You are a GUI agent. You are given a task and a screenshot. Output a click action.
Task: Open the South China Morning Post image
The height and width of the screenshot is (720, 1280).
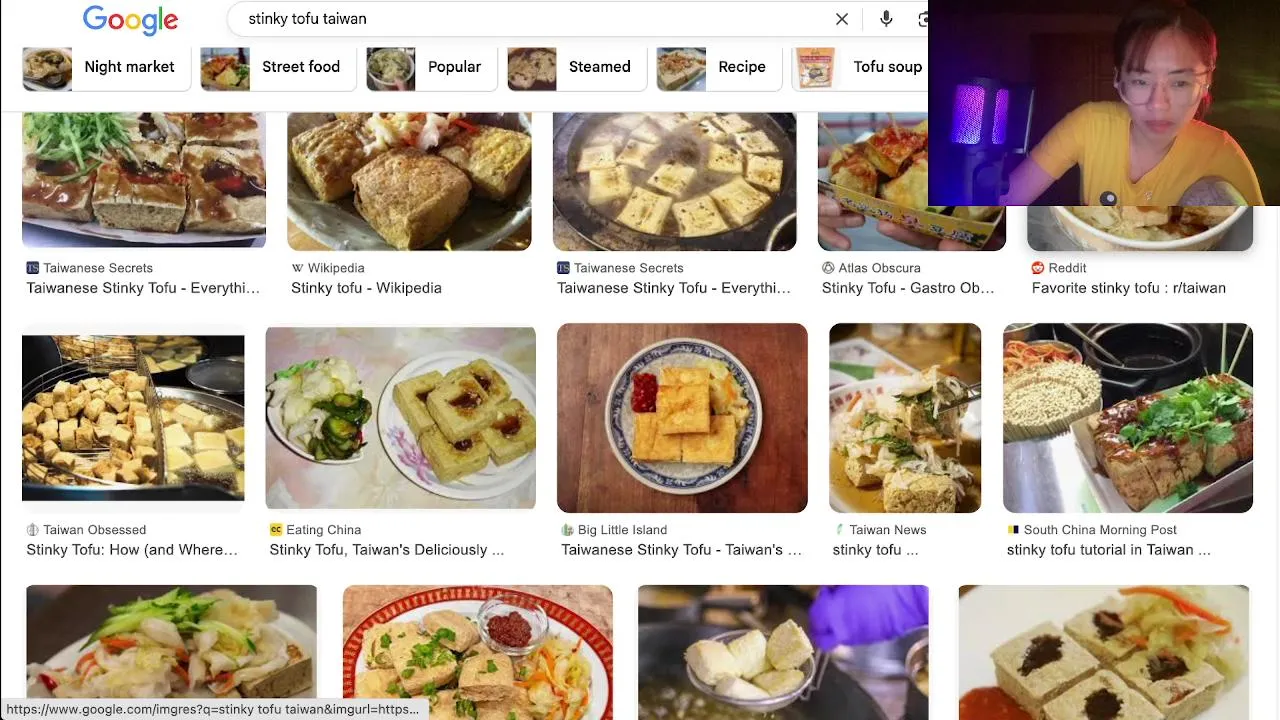pos(1128,418)
